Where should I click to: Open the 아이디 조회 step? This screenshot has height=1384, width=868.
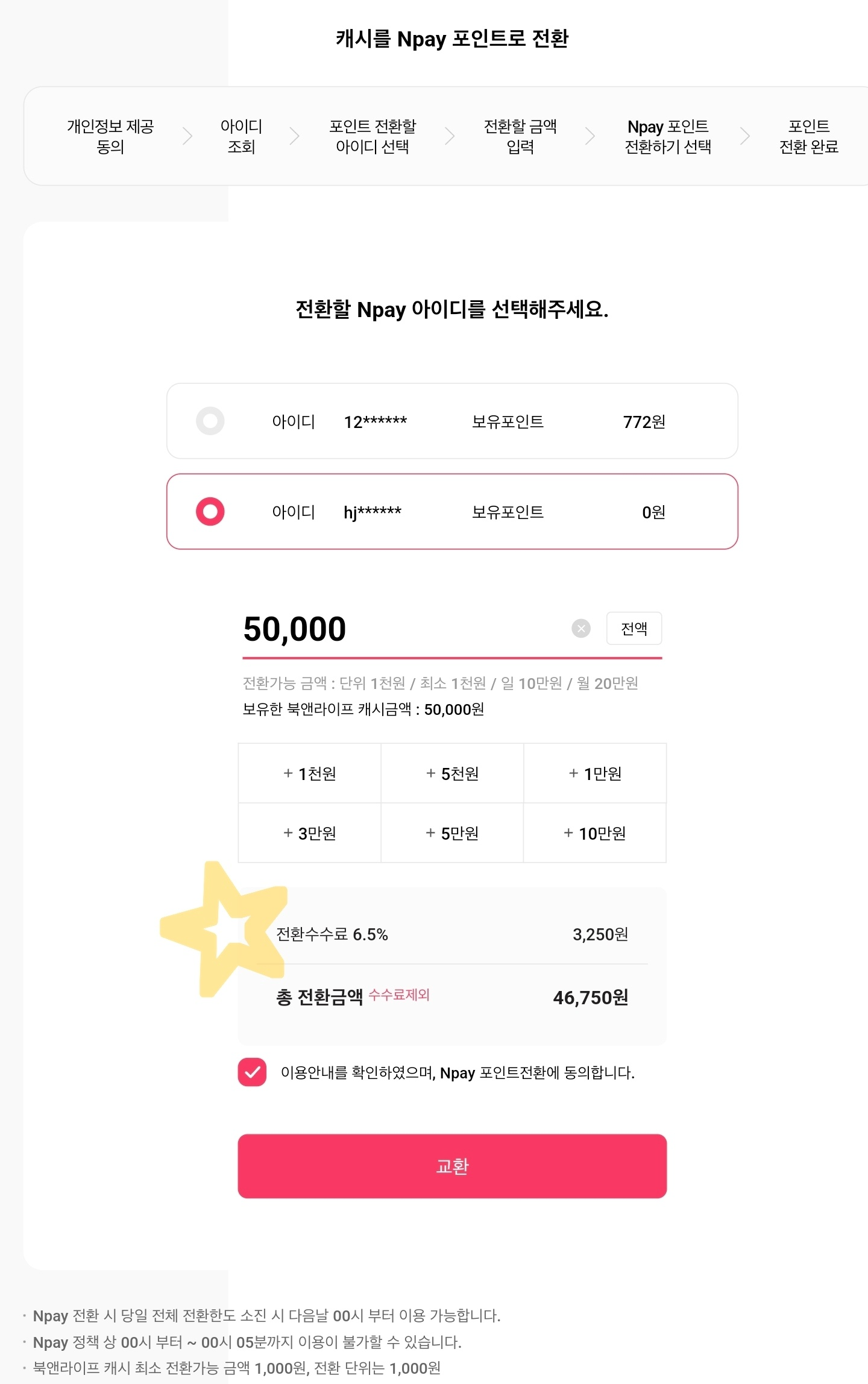241,136
